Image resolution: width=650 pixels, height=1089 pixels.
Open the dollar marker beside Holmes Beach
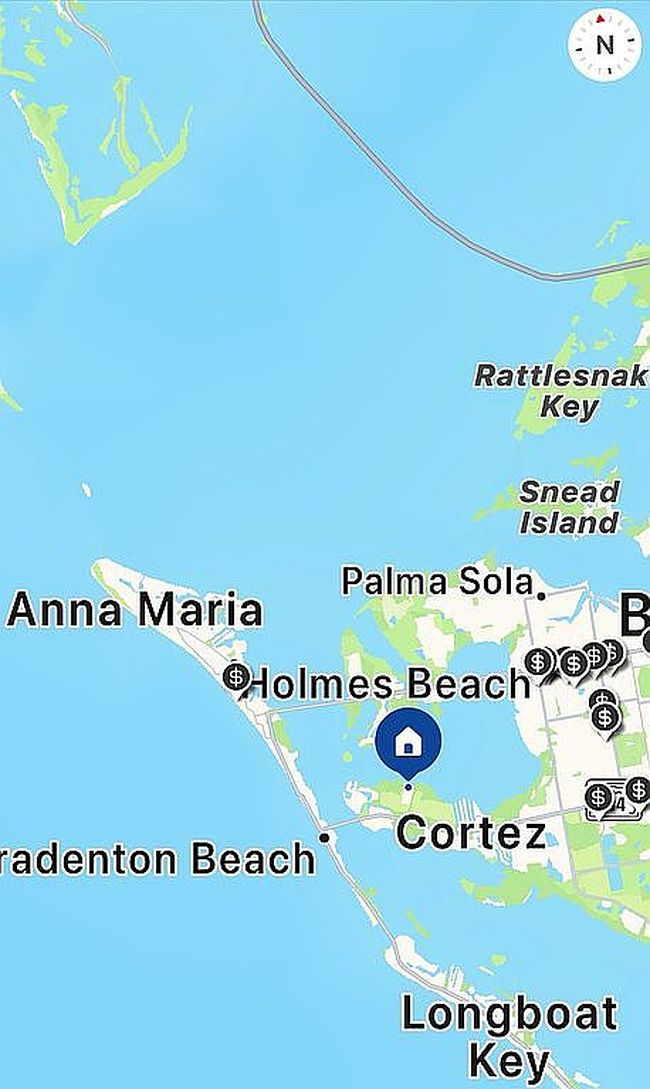(x=236, y=677)
